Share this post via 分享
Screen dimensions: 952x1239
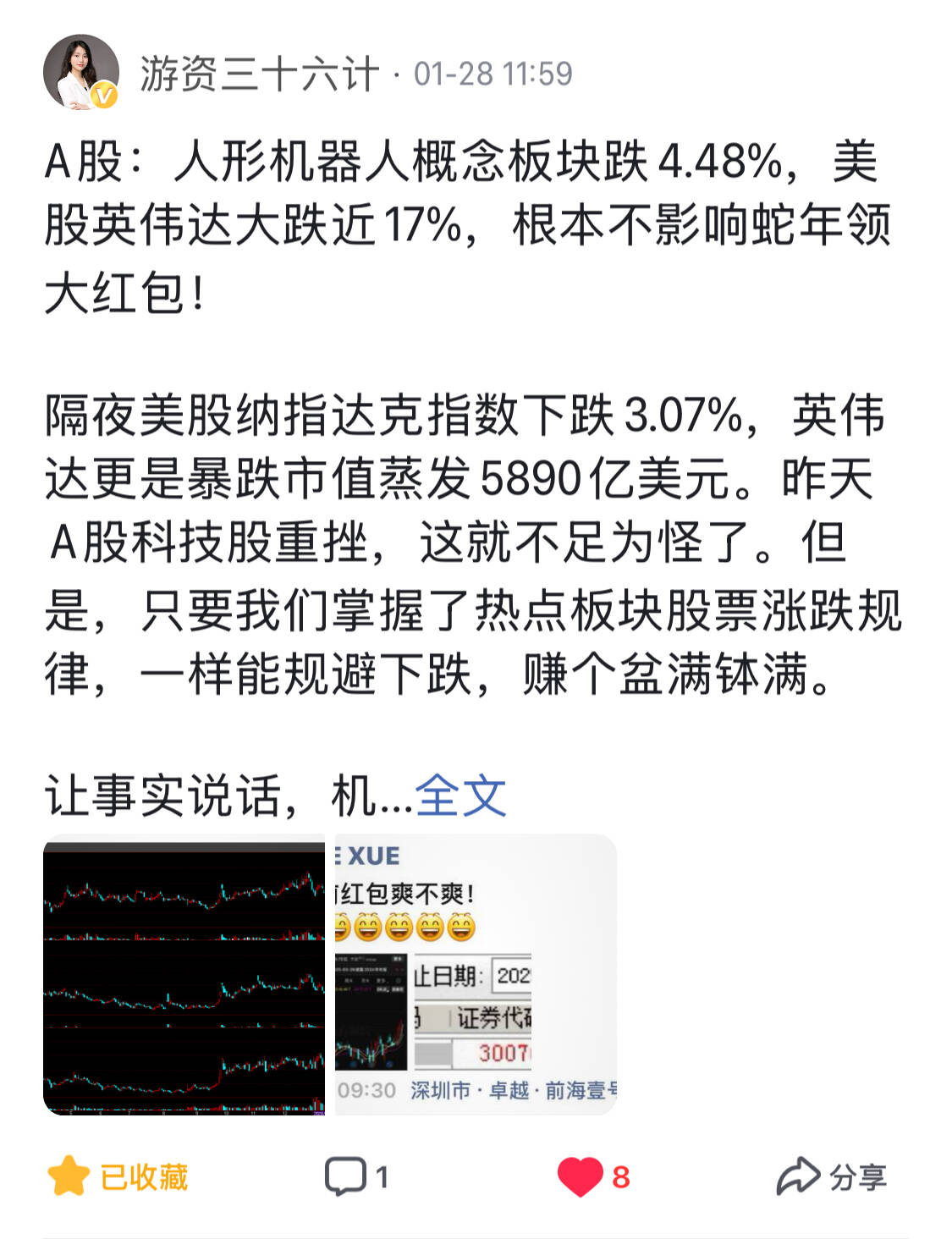[831, 1176]
